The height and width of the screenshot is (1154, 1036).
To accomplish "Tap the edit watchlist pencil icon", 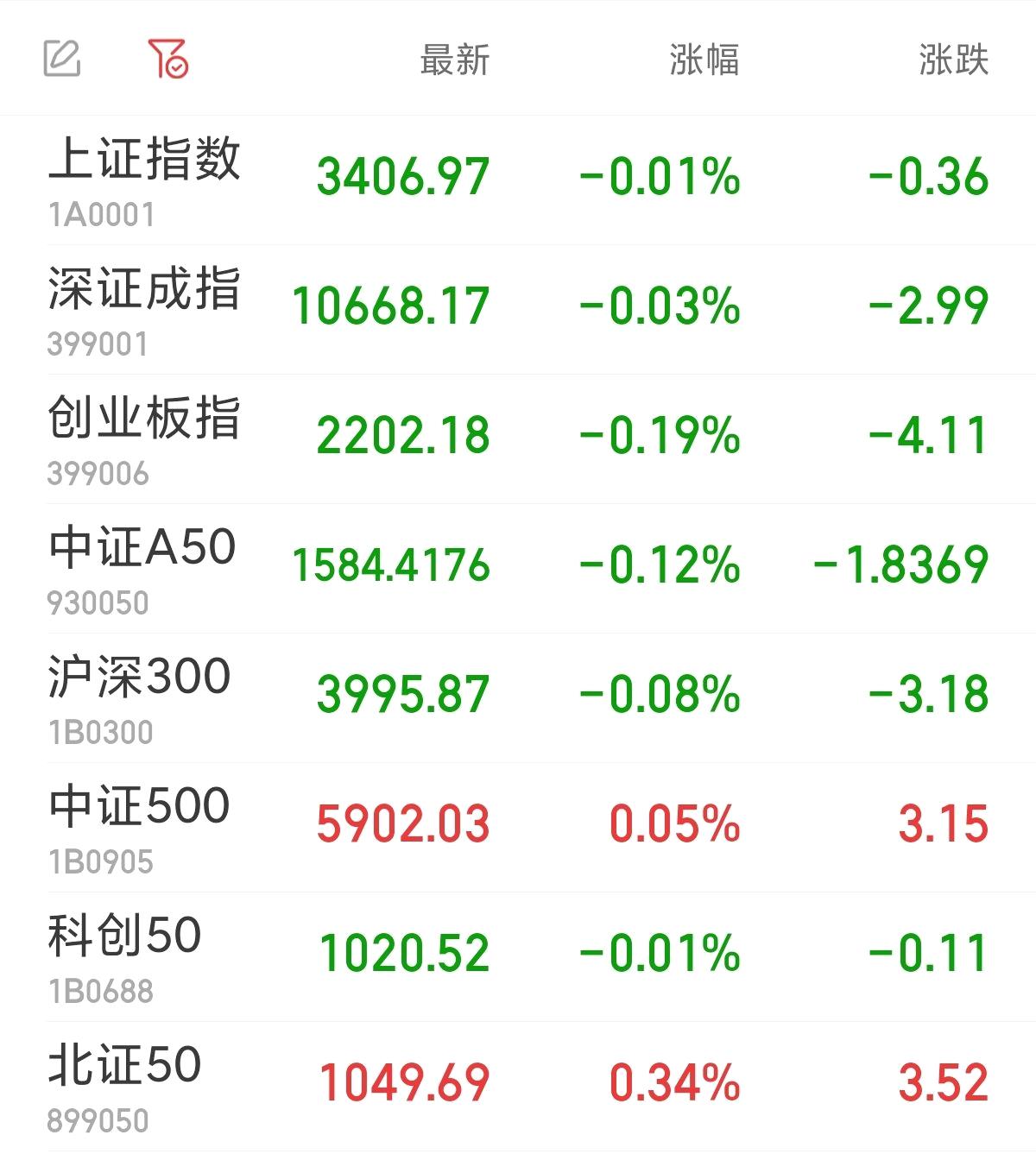I will 62,59.
